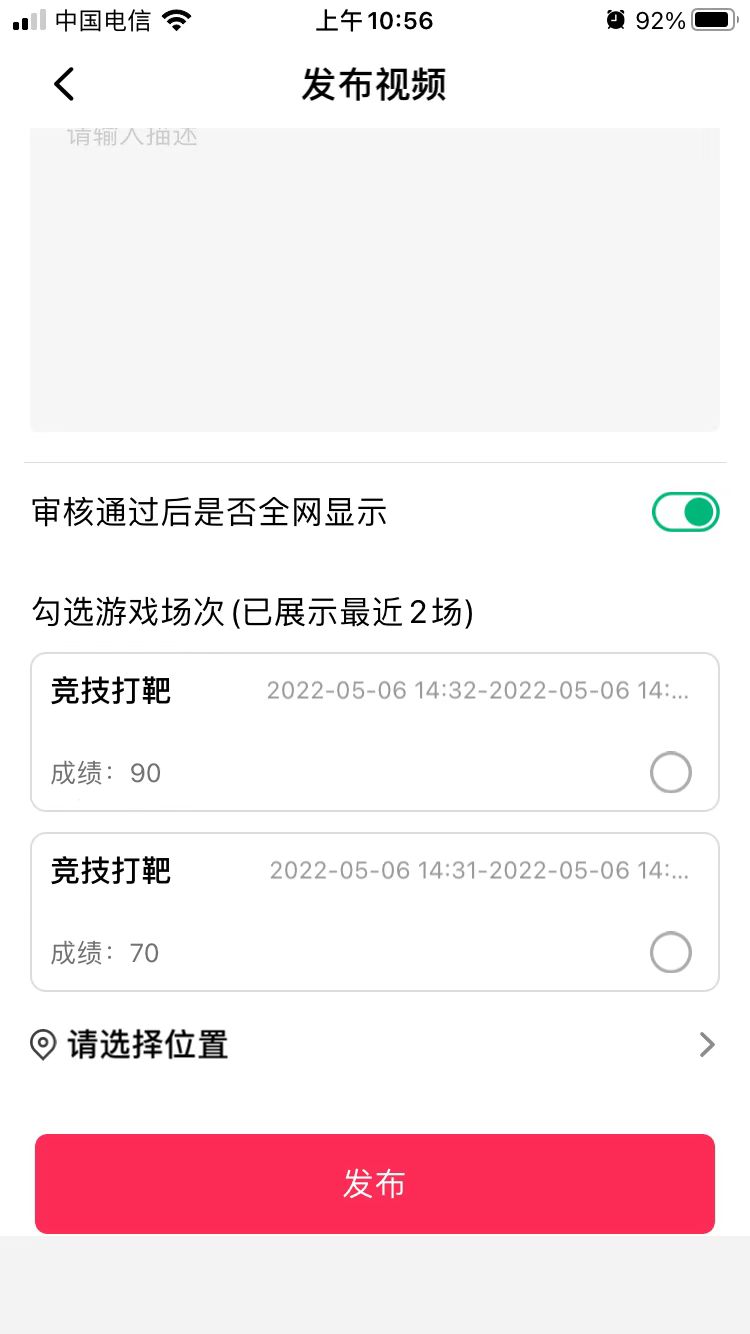The width and height of the screenshot is (750, 1334).
Task: Open 请选择位置 location picker
Action: 374,1045
